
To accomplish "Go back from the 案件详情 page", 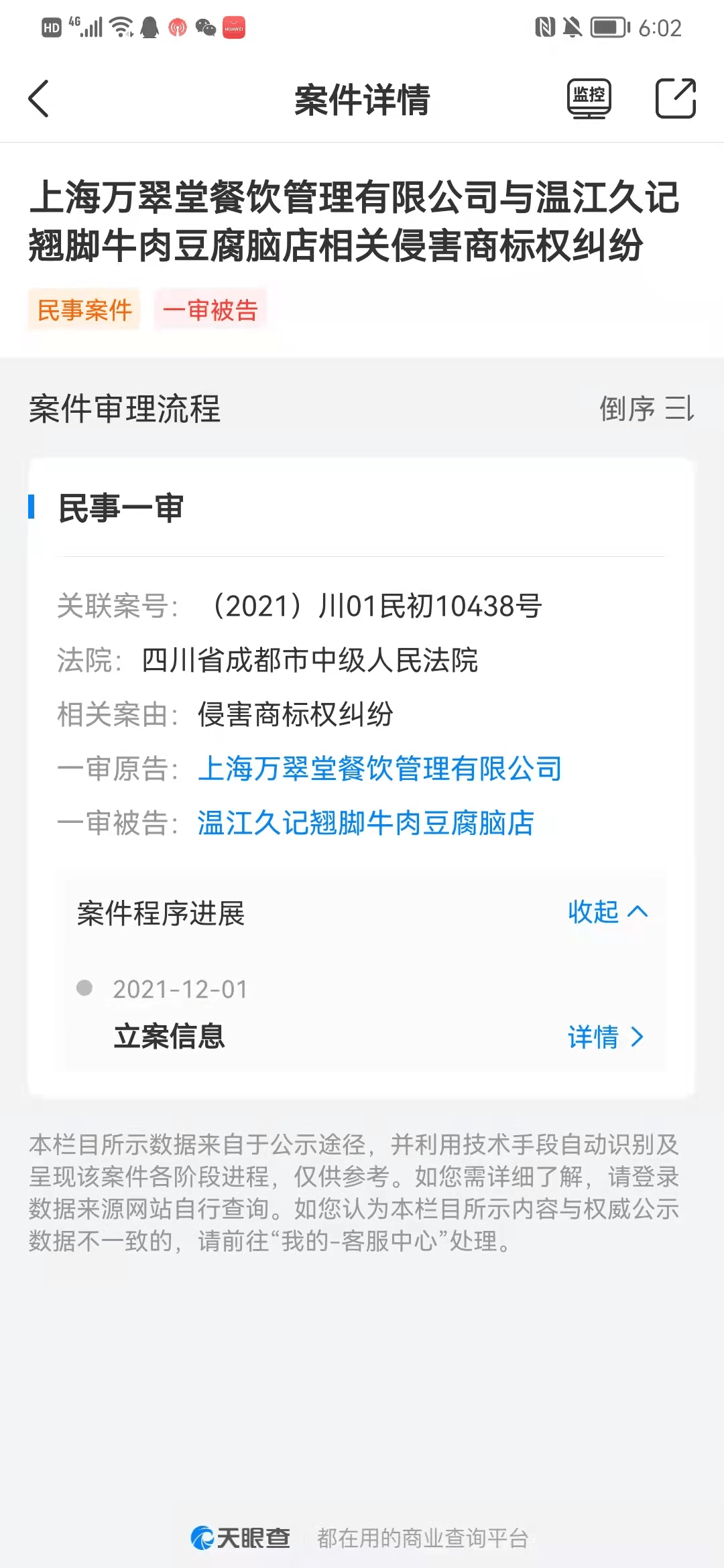I will click(39, 99).
